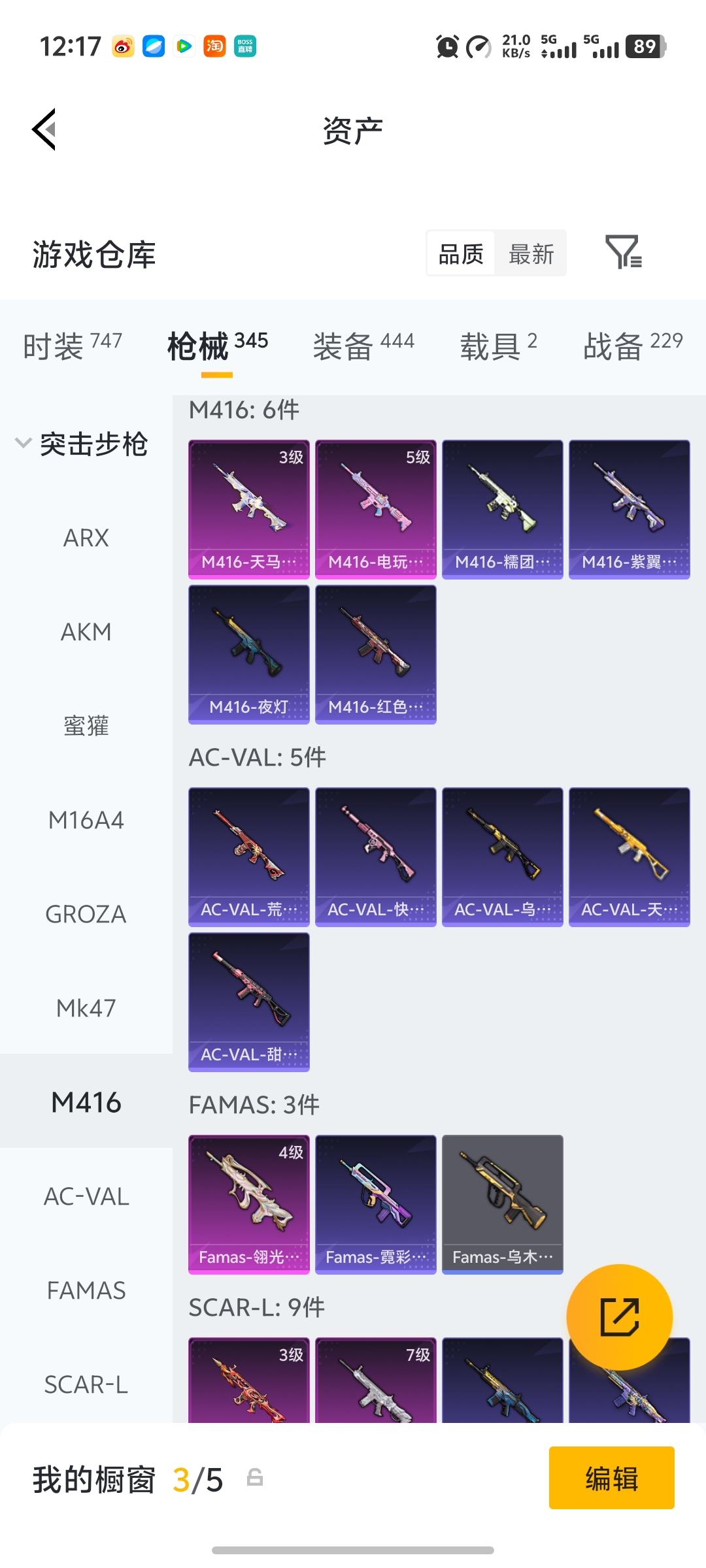This screenshot has height=1568, width=706.
Task: Select the 品质 sort option
Action: (461, 253)
